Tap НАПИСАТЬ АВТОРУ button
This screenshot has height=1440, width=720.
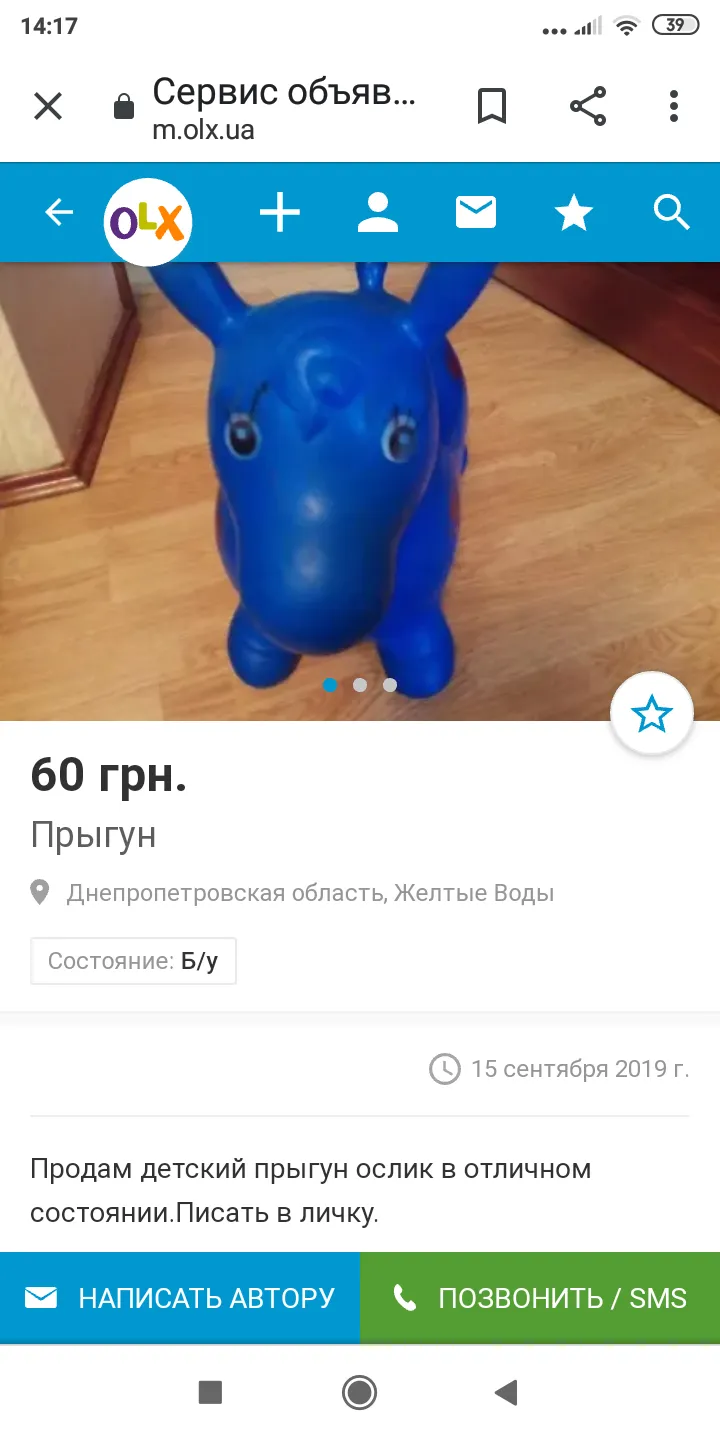180,1298
